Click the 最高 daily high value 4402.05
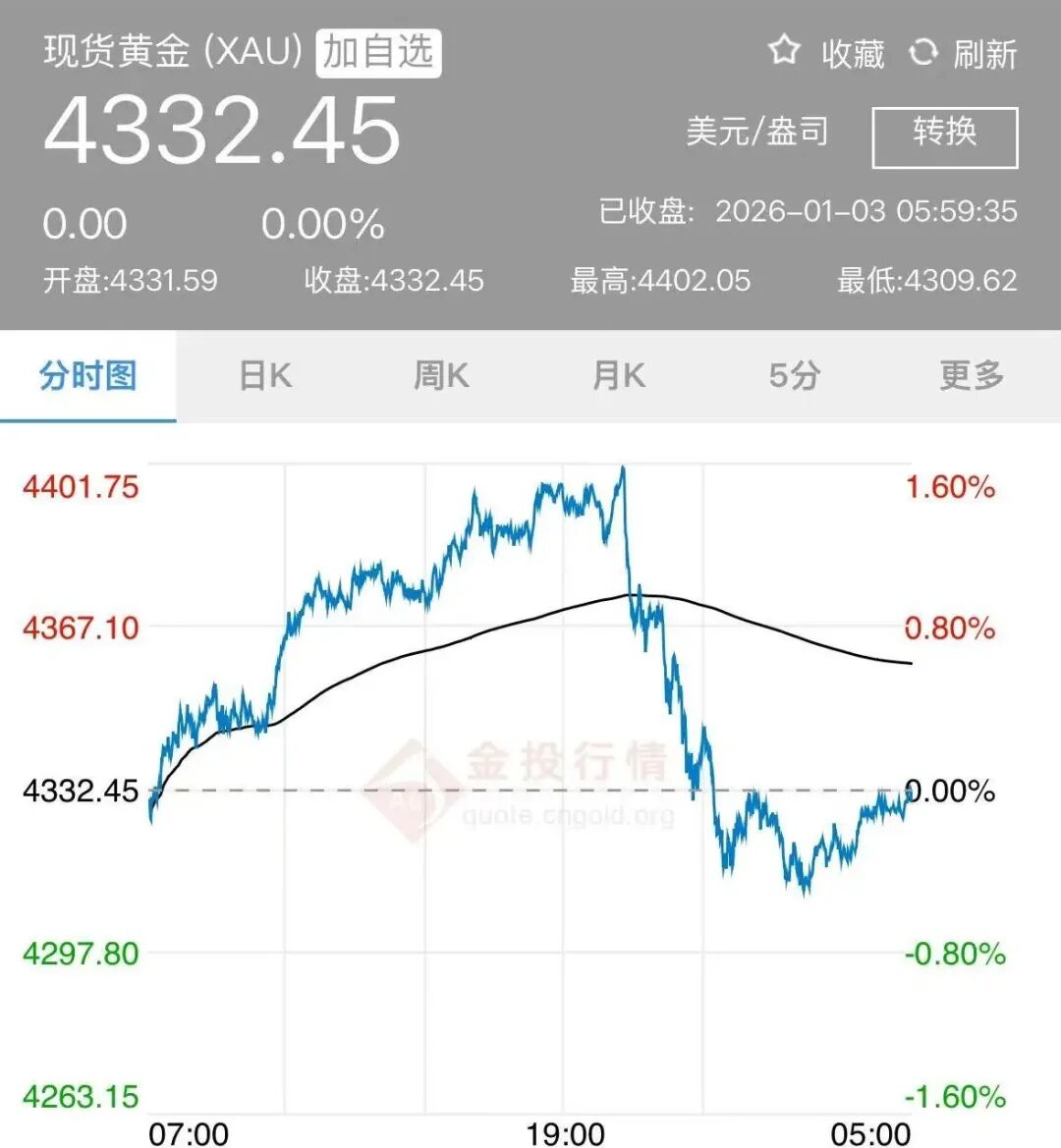This screenshot has height=1148, width=1061. pos(658,282)
